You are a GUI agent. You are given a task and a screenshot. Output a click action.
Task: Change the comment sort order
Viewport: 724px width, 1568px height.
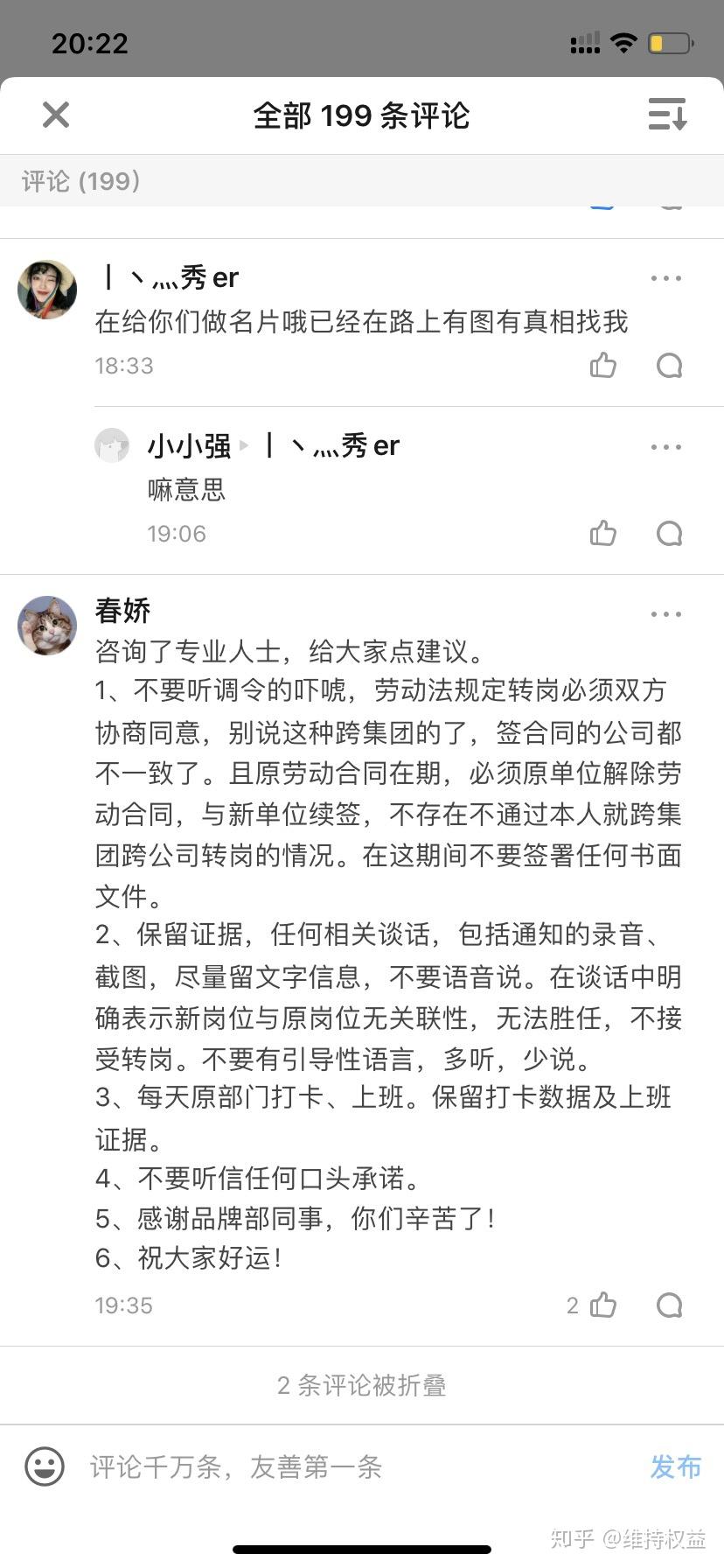667,115
